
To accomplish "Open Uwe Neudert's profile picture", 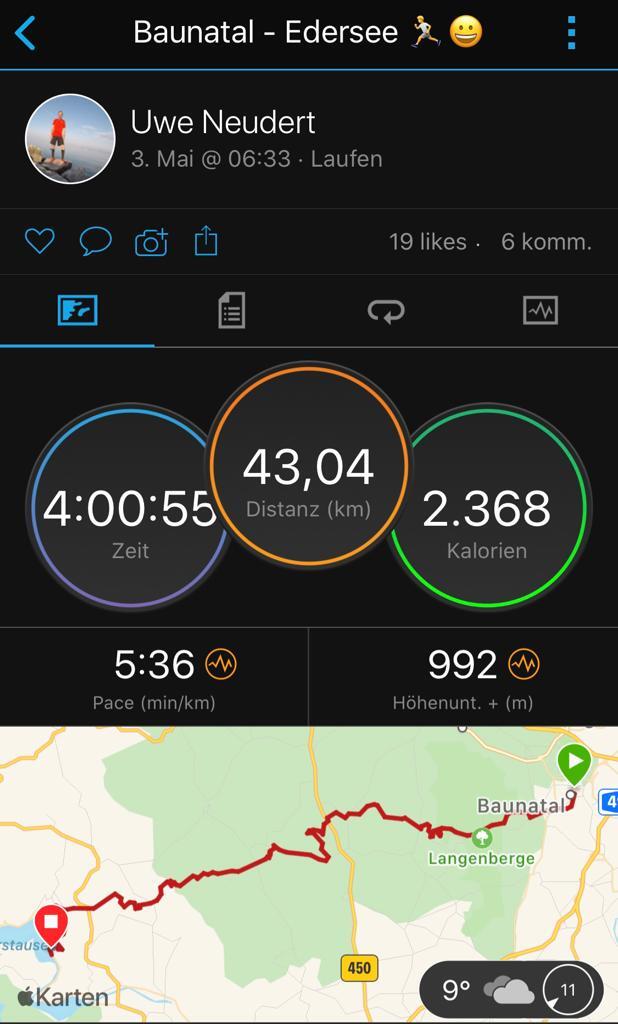I will tap(70, 139).
